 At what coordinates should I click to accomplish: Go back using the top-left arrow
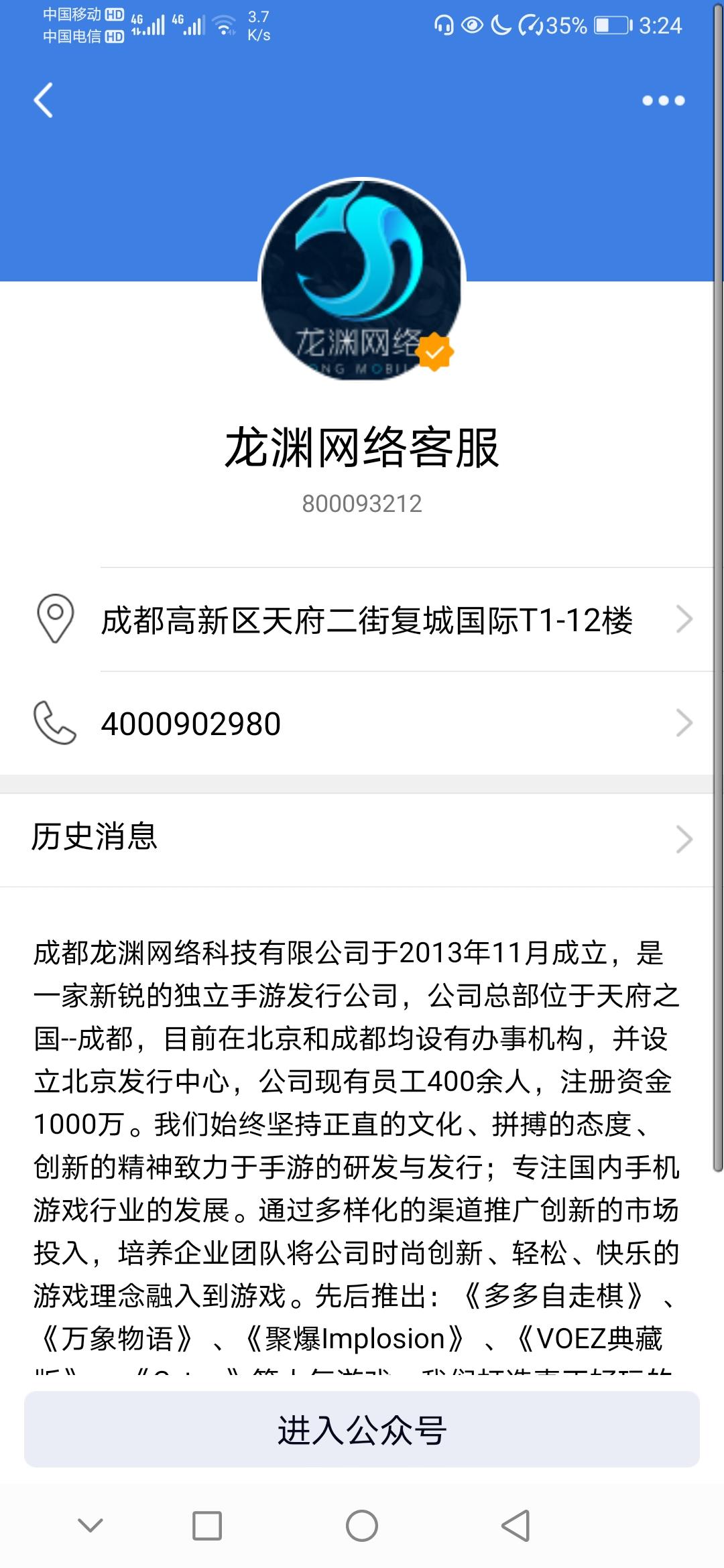coord(44,101)
